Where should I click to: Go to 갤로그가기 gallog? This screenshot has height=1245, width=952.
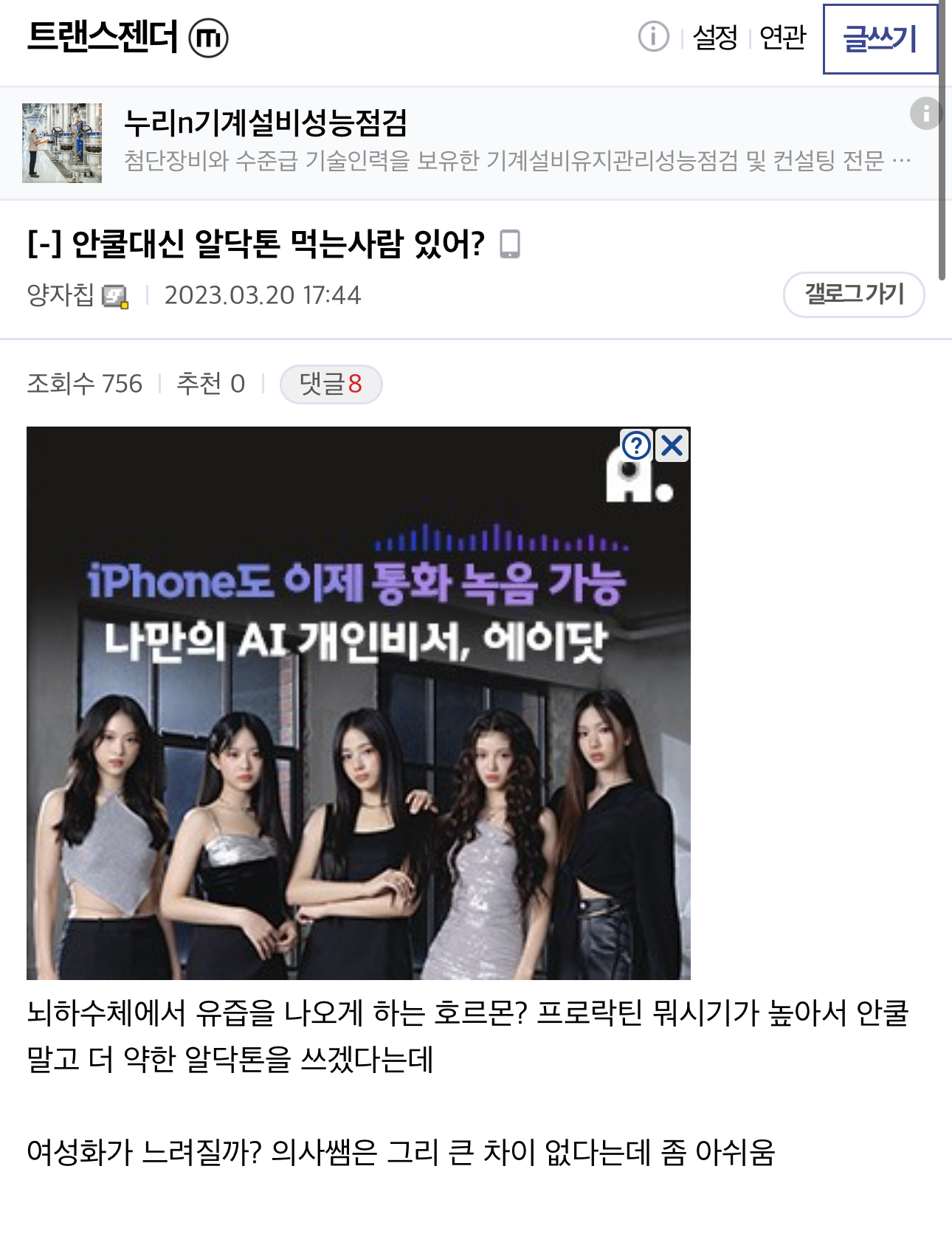coord(854,294)
